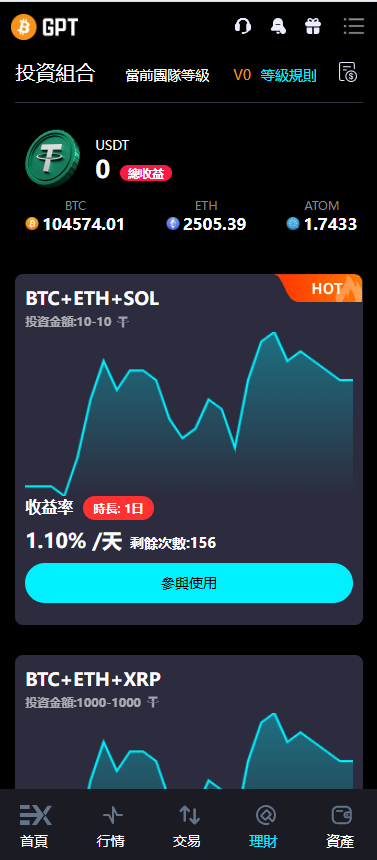Open the investment records icon
The width and height of the screenshot is (377, 860).
click(348, 72)
